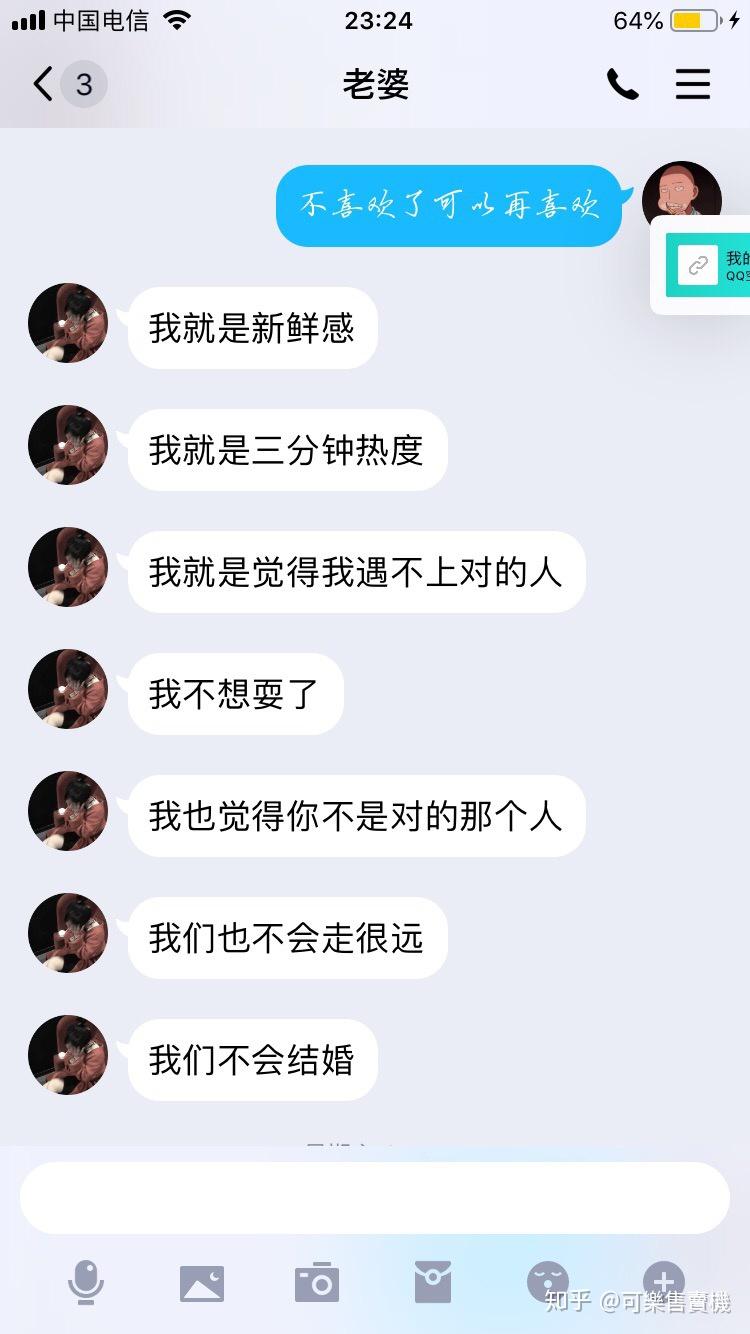
Task: Record a voice message with the microphone
Action: coord(86,1282)
